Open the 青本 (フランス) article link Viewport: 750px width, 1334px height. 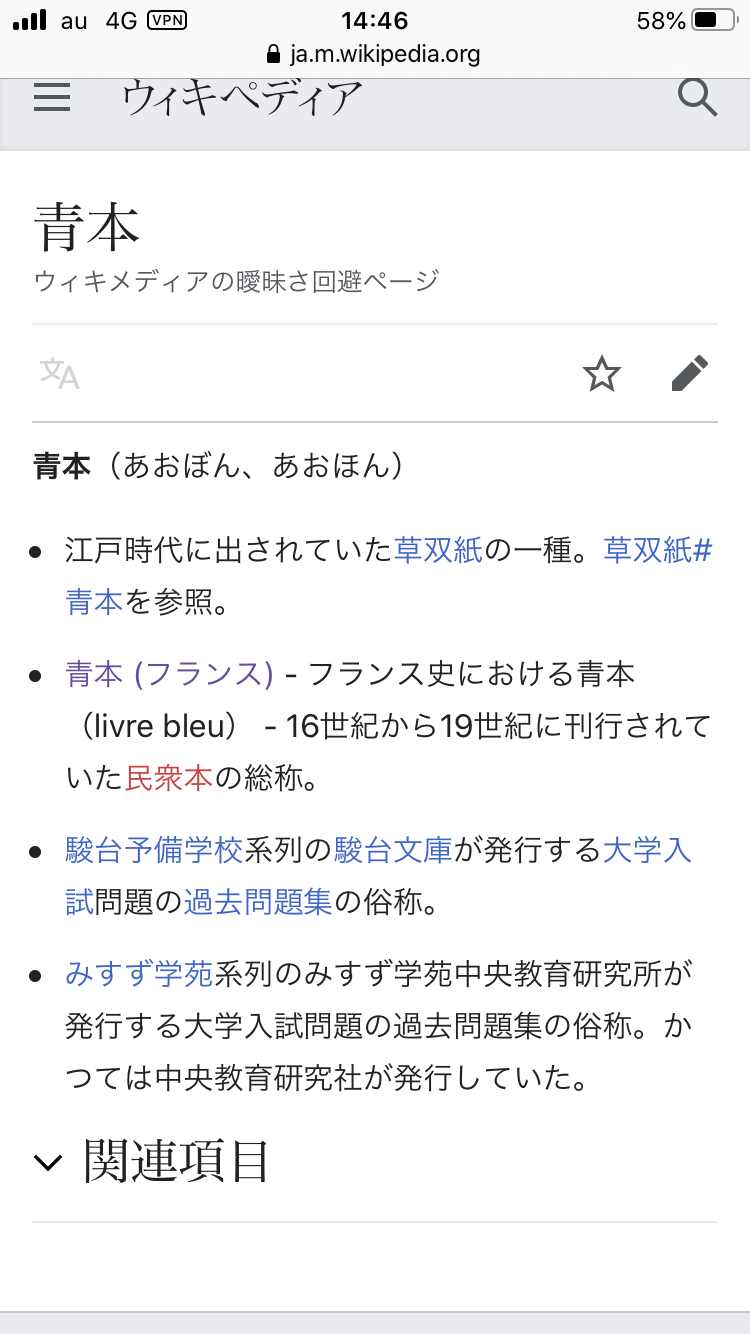(169, 675)
